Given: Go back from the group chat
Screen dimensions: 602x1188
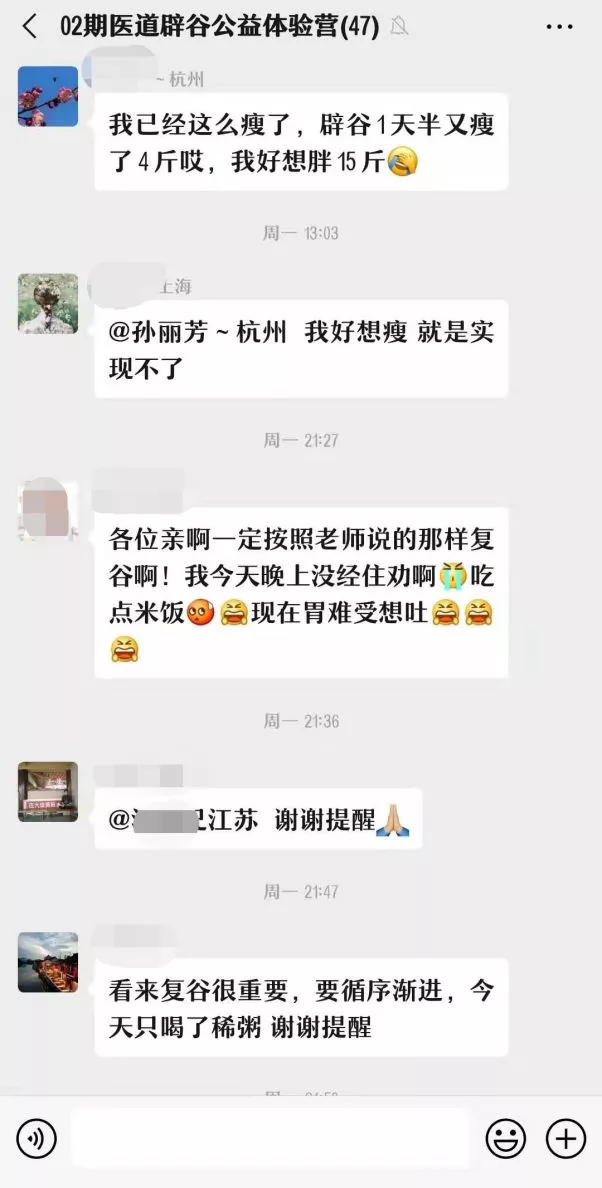Looking at the screenshot, I should coord(29,27).
